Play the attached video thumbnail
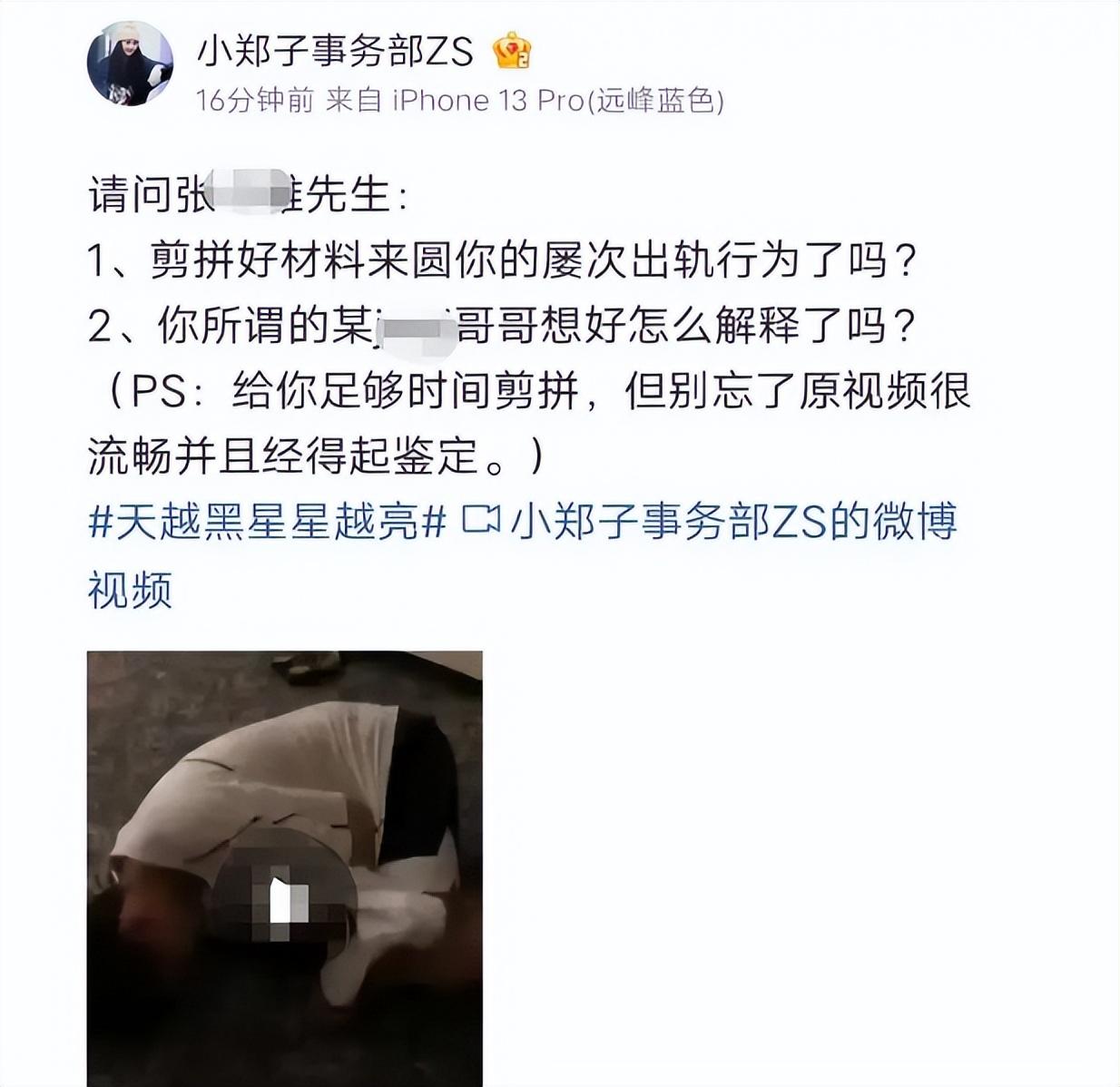The height and width of the screenshot is (1087, 1120). click(x=284, y=868)
